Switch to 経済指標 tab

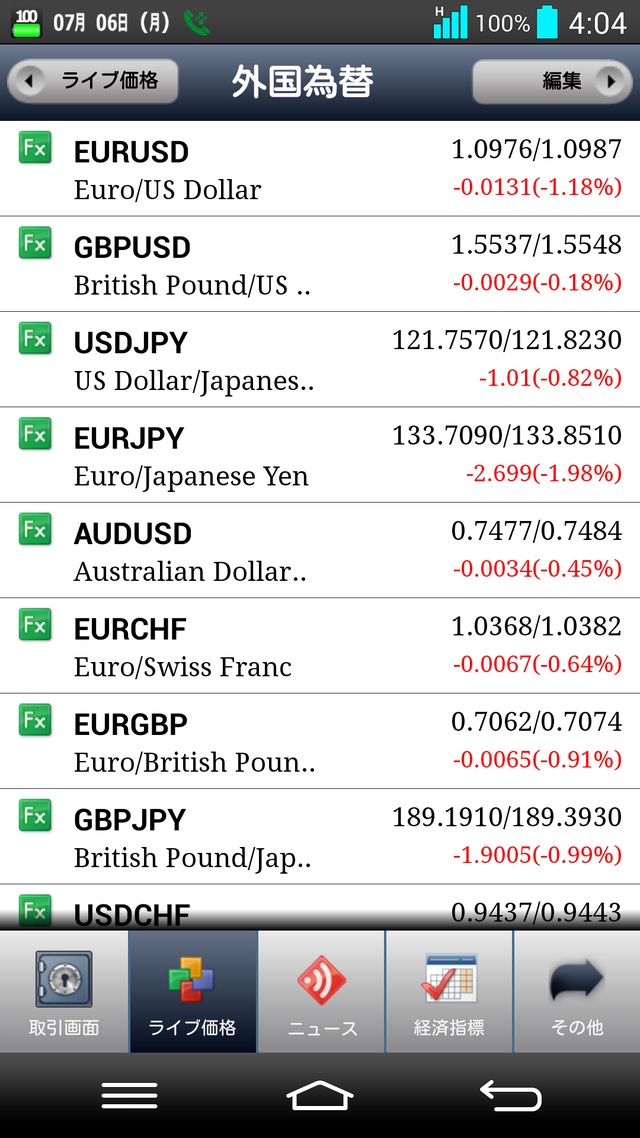coord(449,992)
